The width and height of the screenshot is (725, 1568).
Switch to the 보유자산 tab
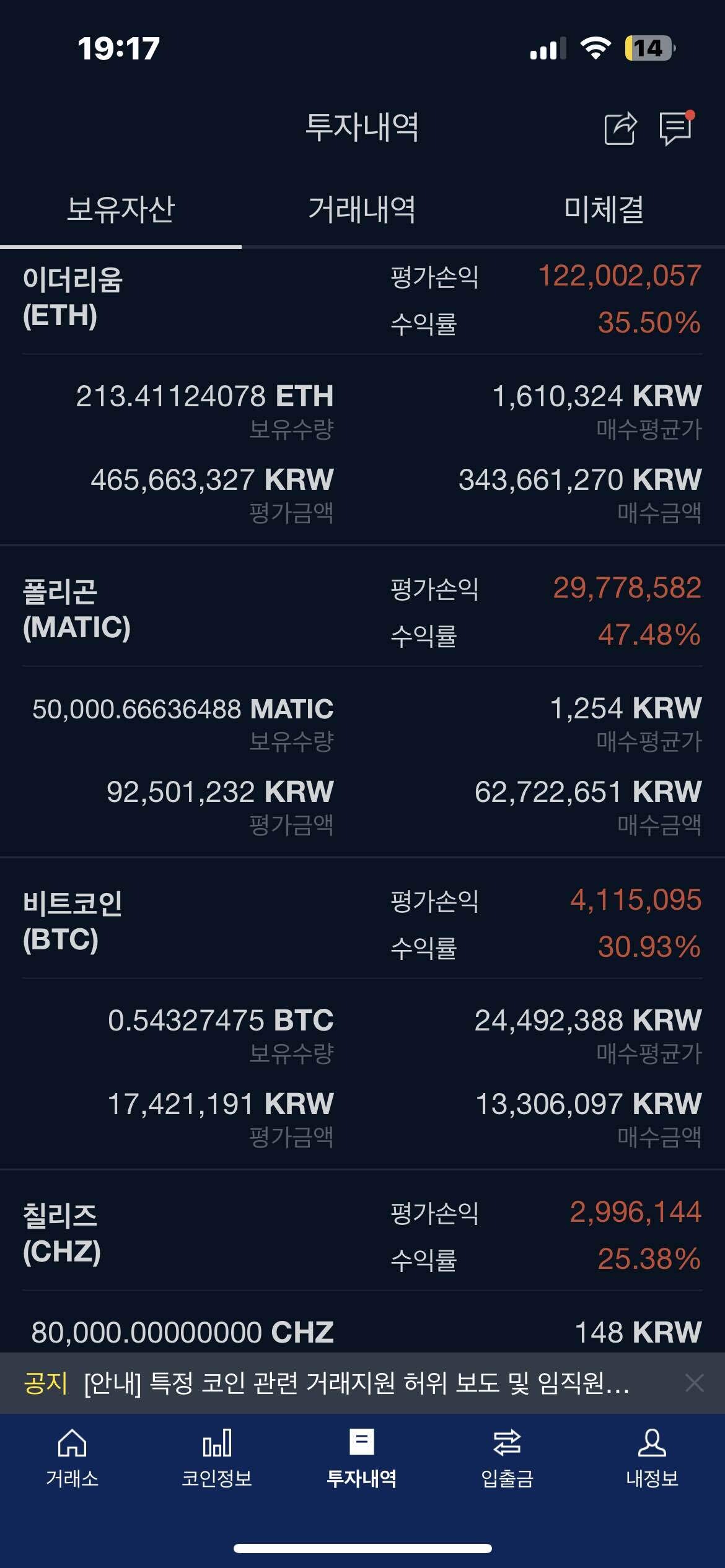click(121, 209)
